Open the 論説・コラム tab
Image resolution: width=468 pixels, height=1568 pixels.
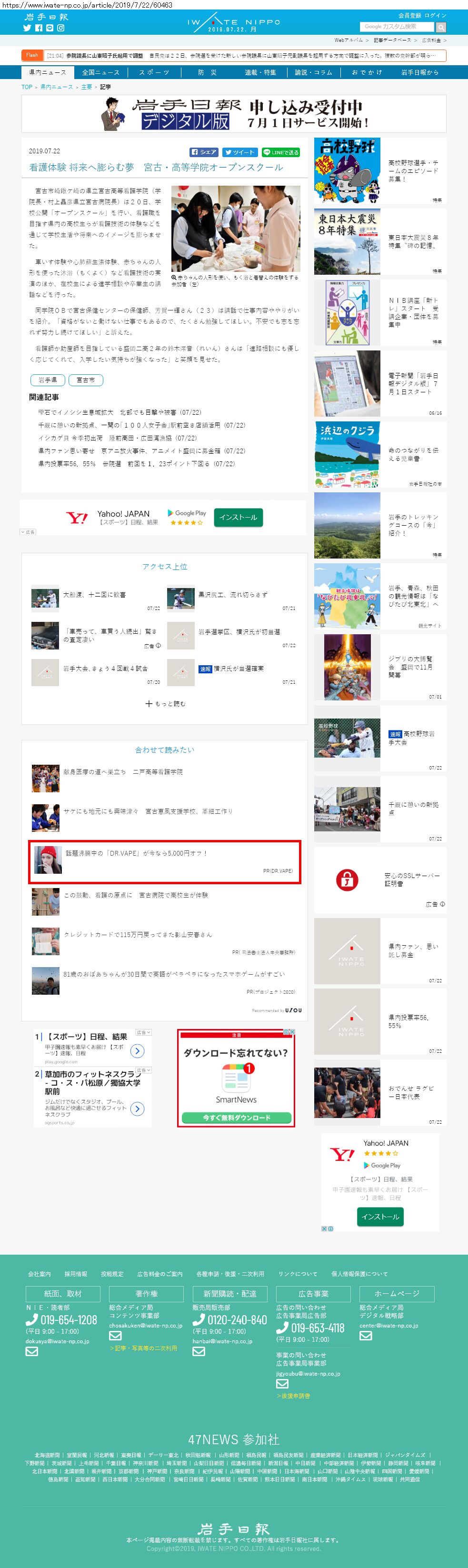(313, 72)
